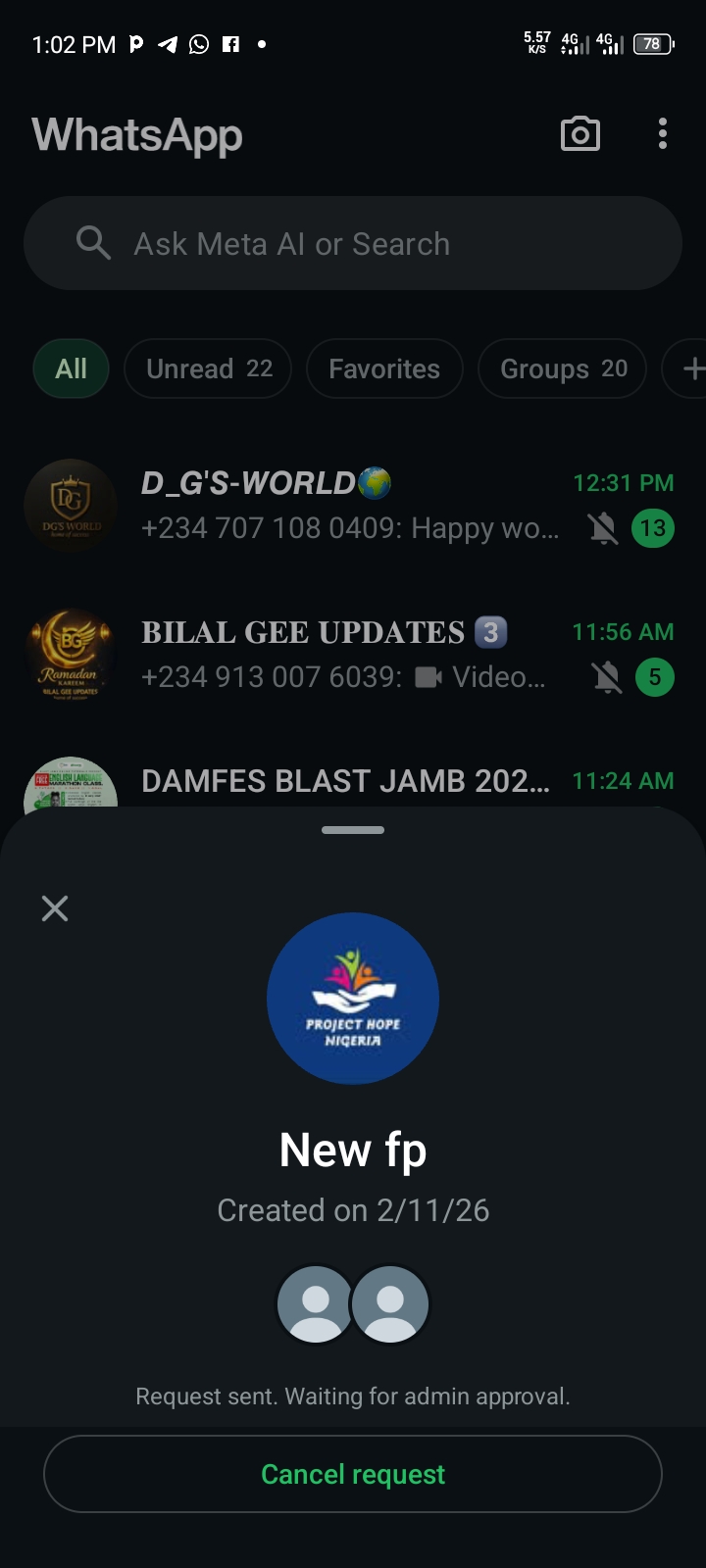The width and height of the screenshot is (706, 1568).
Task: Open the camera from the app bar
Action: click(x=580, y=134)
